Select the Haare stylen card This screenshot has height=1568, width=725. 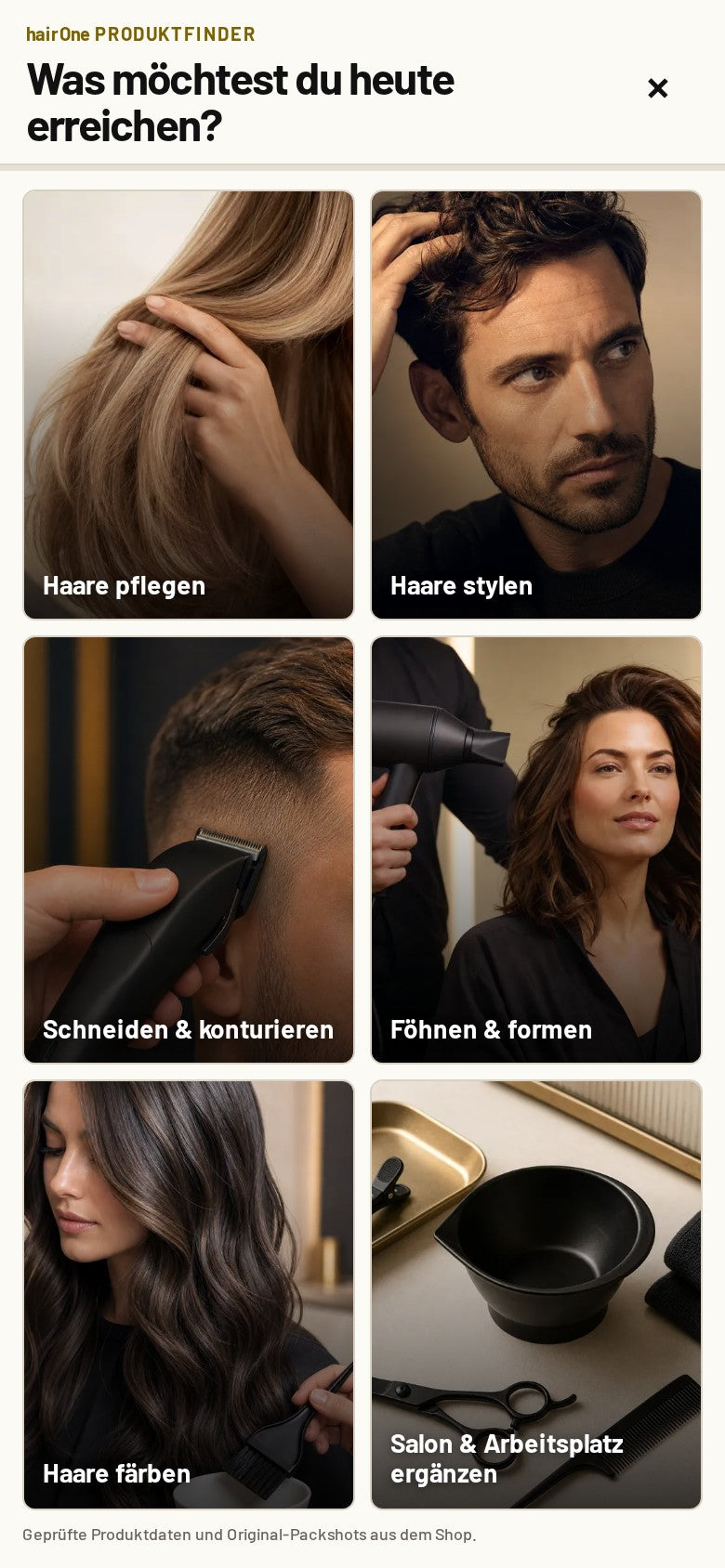(536, 405)
